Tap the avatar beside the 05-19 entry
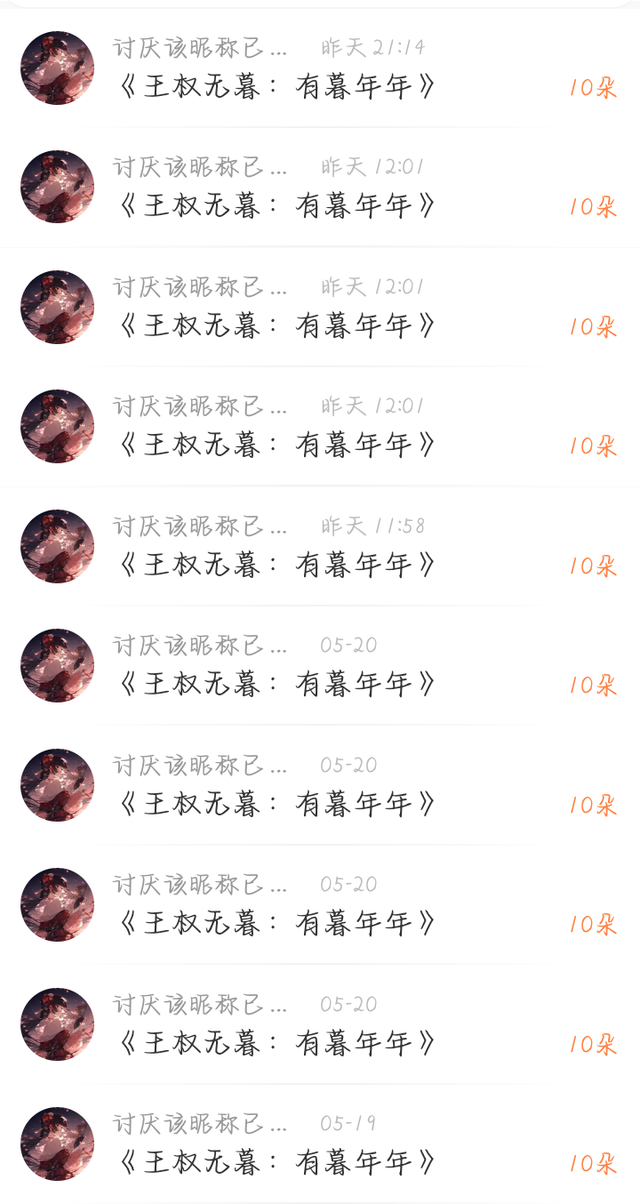The height and width of the screenshot is (1204, 640). point(57,1144)
